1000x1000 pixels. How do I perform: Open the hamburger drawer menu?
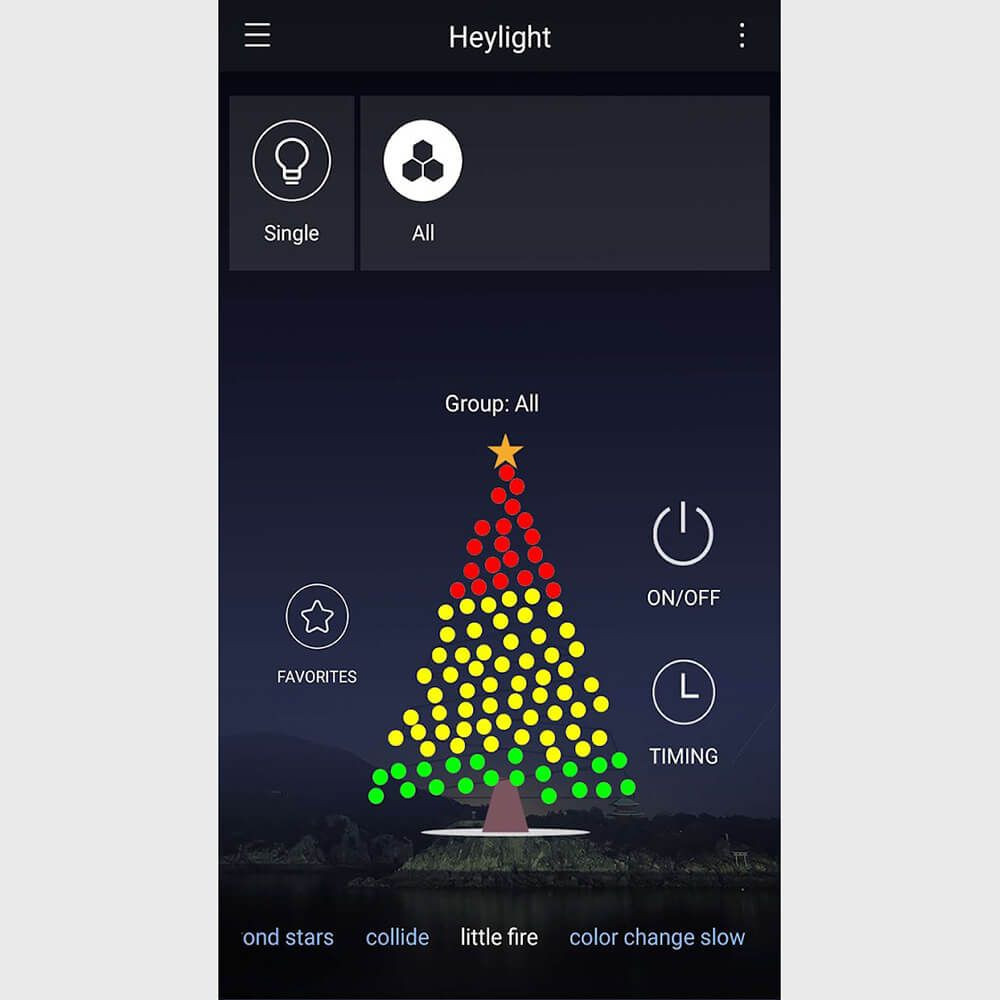[x=258, y=36]
